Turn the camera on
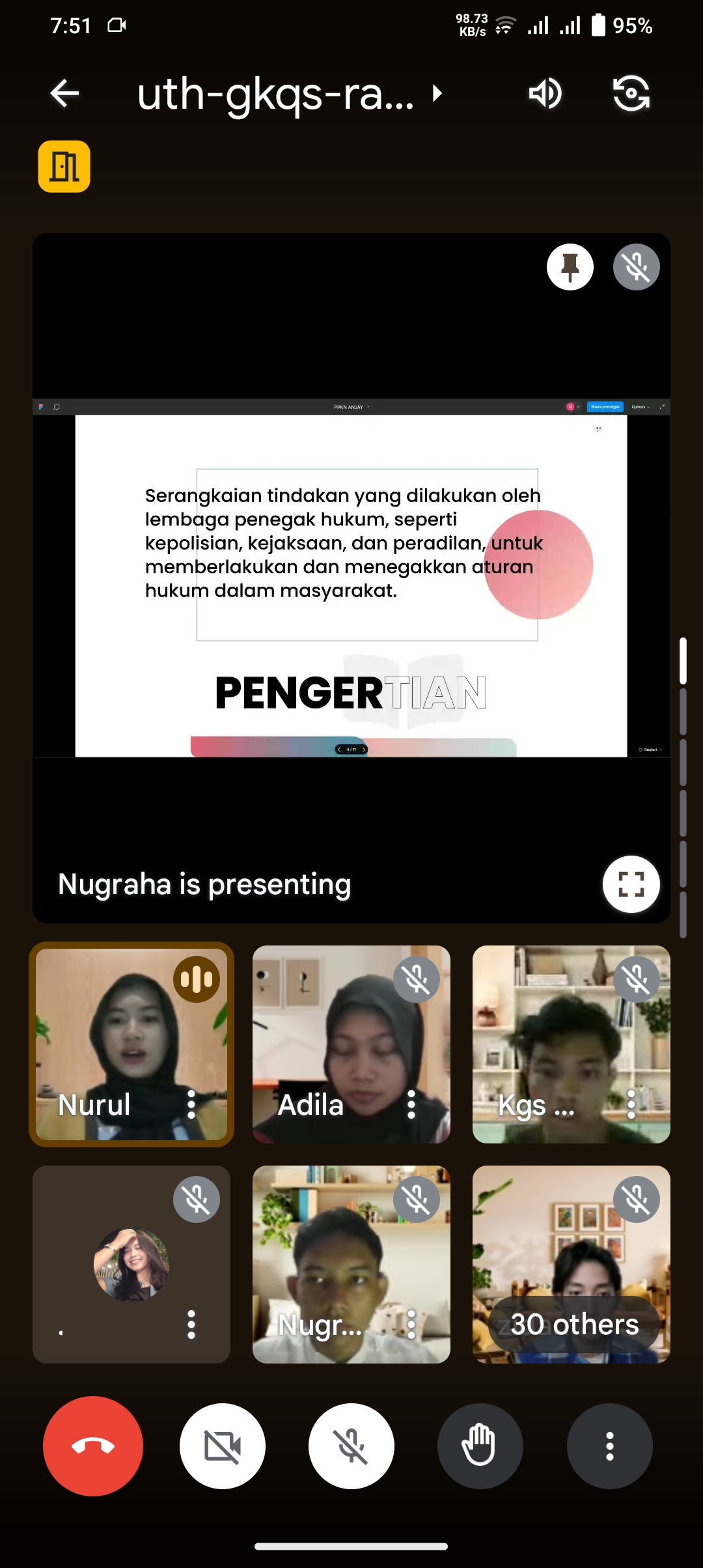The width and height of the screenshot is (703, 1568). (x=223, y=1446)
